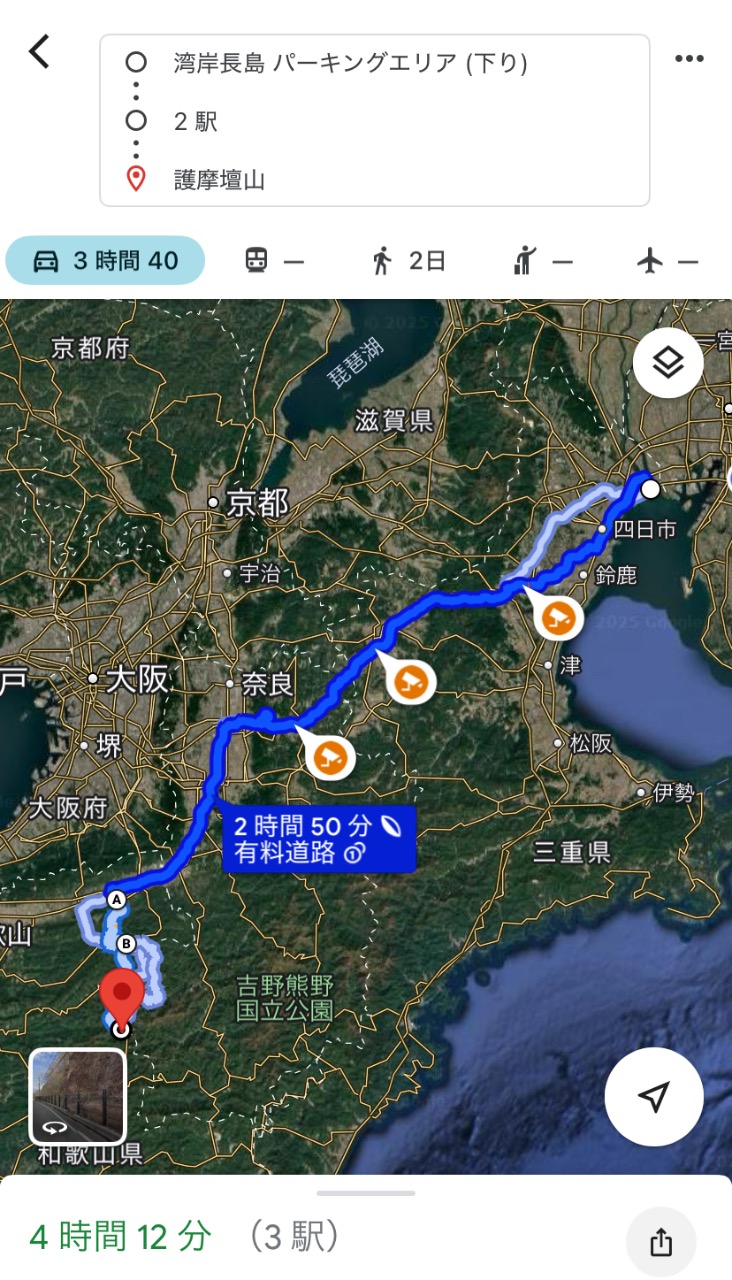Tap the current-location arrow button
The width and height of the screenshot is (732, 1280).
[x=654, y=1097]
